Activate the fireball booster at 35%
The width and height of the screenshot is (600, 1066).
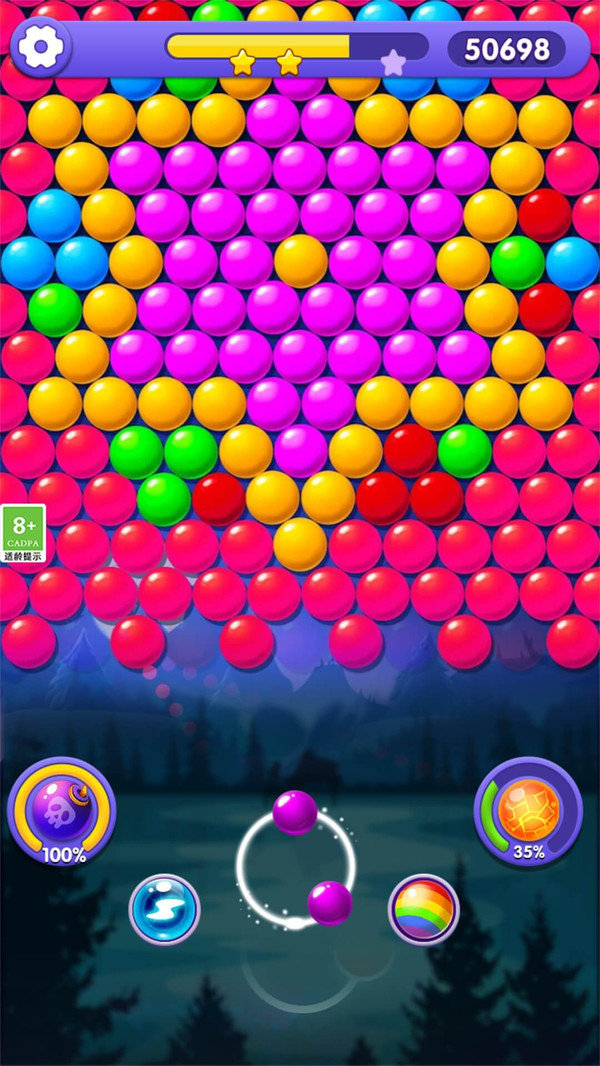(527, 808)
